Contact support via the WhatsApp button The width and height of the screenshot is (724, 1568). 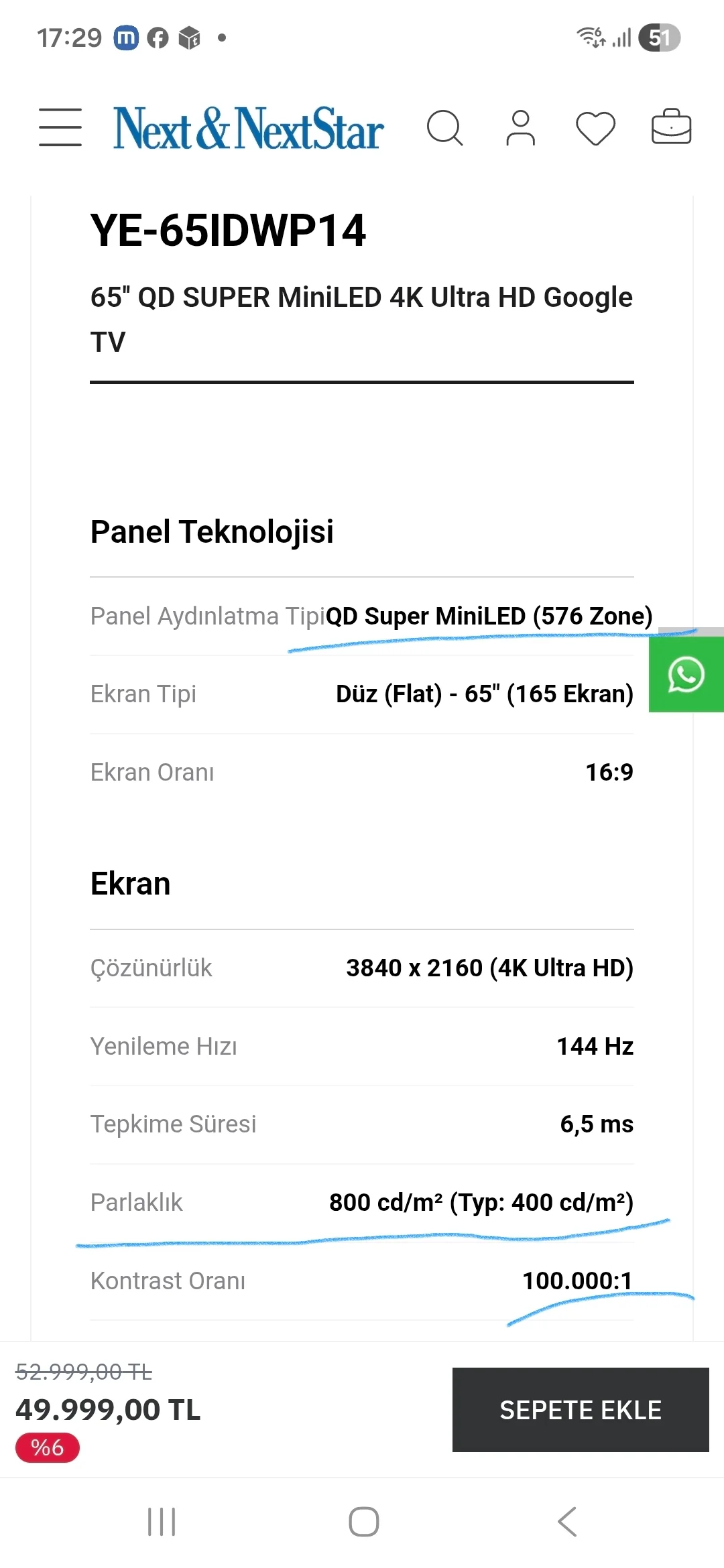pos(686,674)
